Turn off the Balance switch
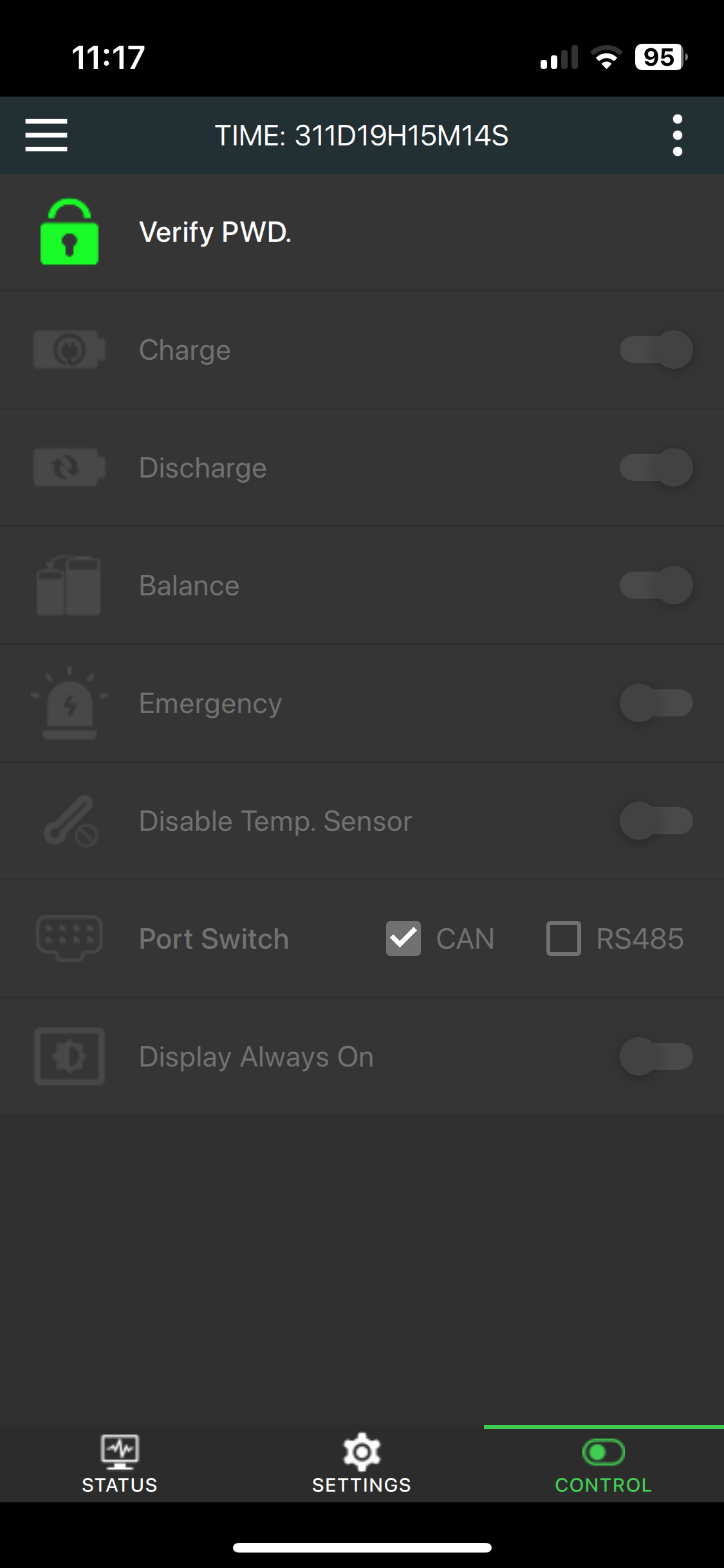The image size is (724, 1568). [656, 586]
